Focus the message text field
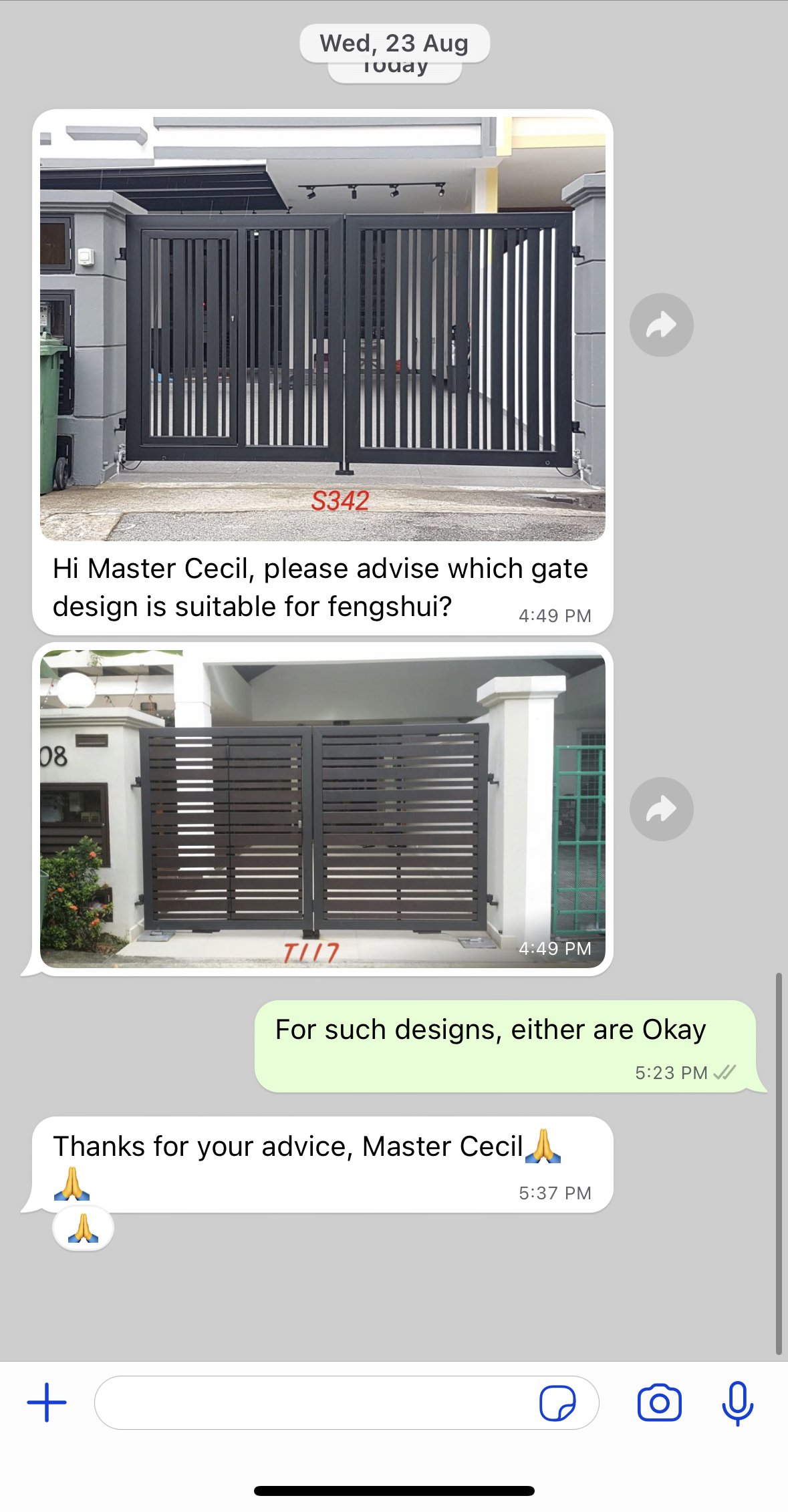 pos(314,1402)
